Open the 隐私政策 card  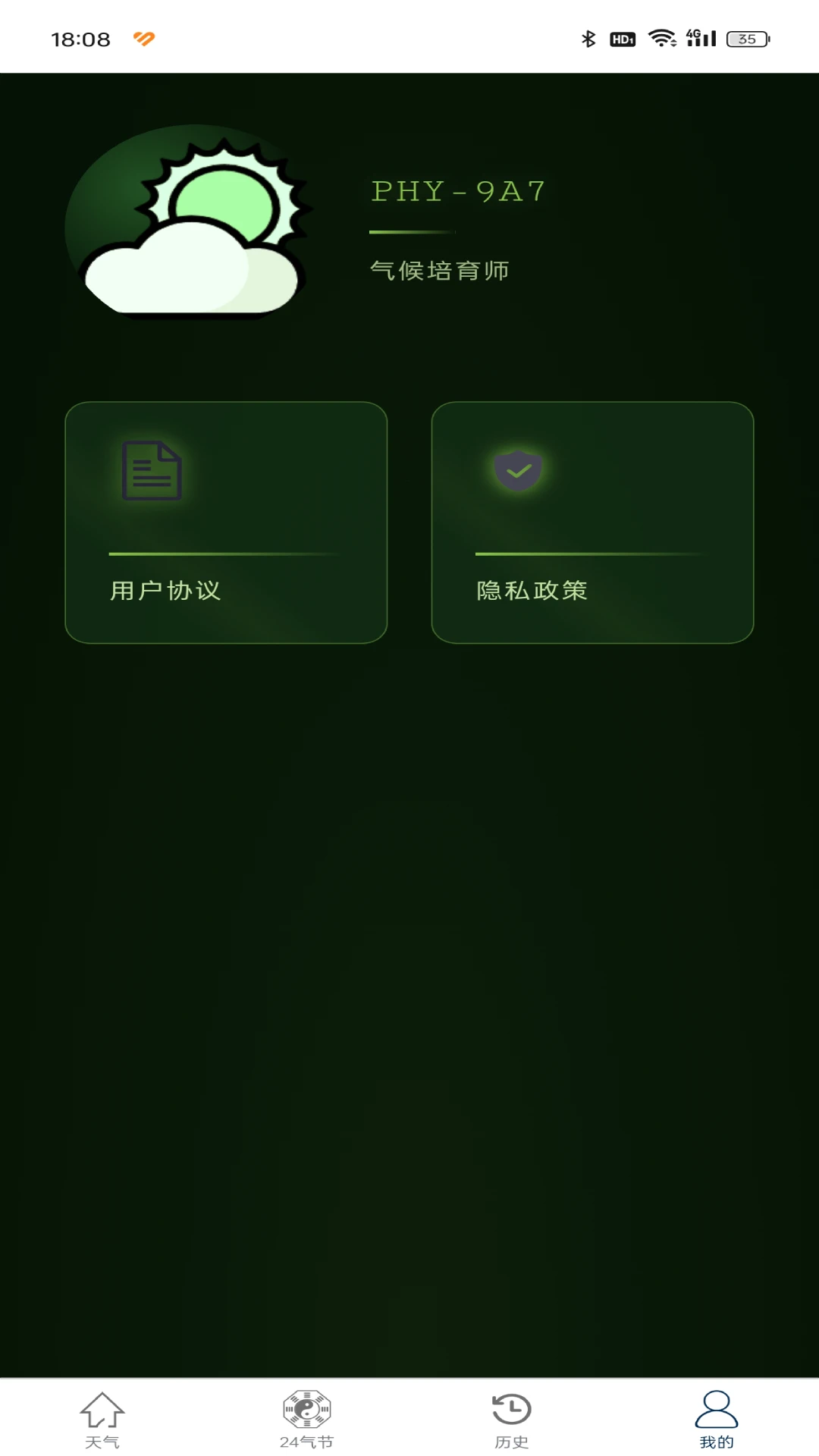(592, 522)
